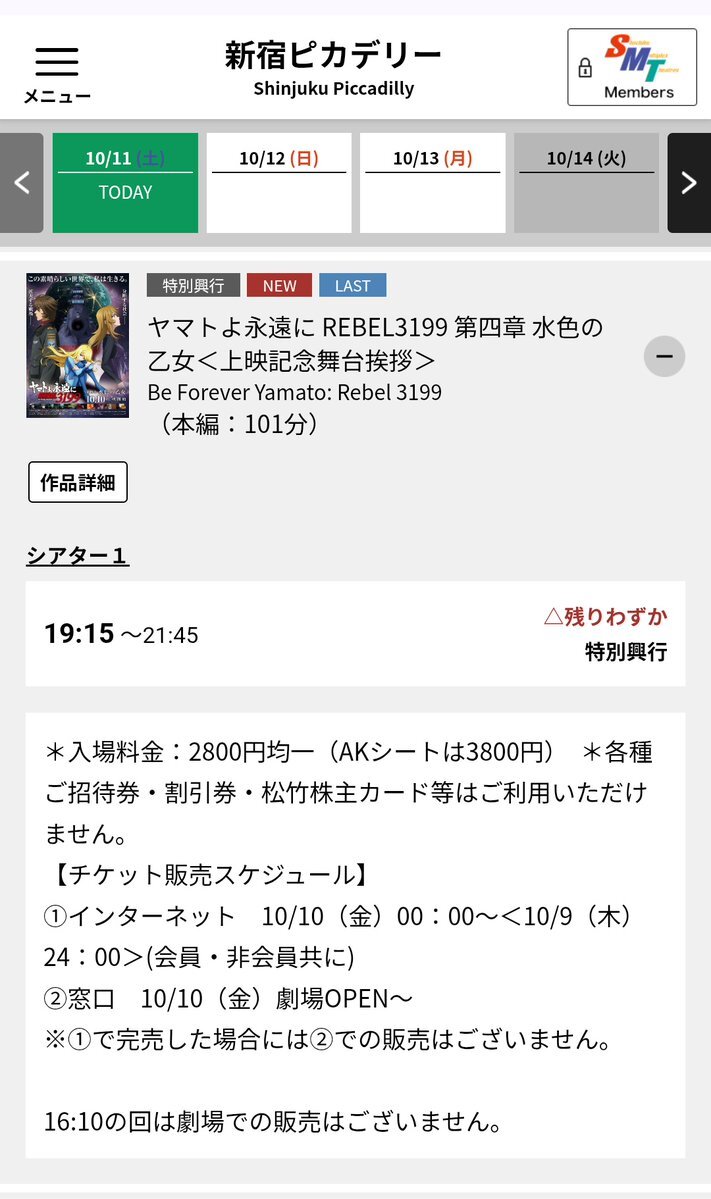Switch to the 10/13 (月) date
The width and height of the screenshot is (711, 1199).
click(x=432, y=183)
